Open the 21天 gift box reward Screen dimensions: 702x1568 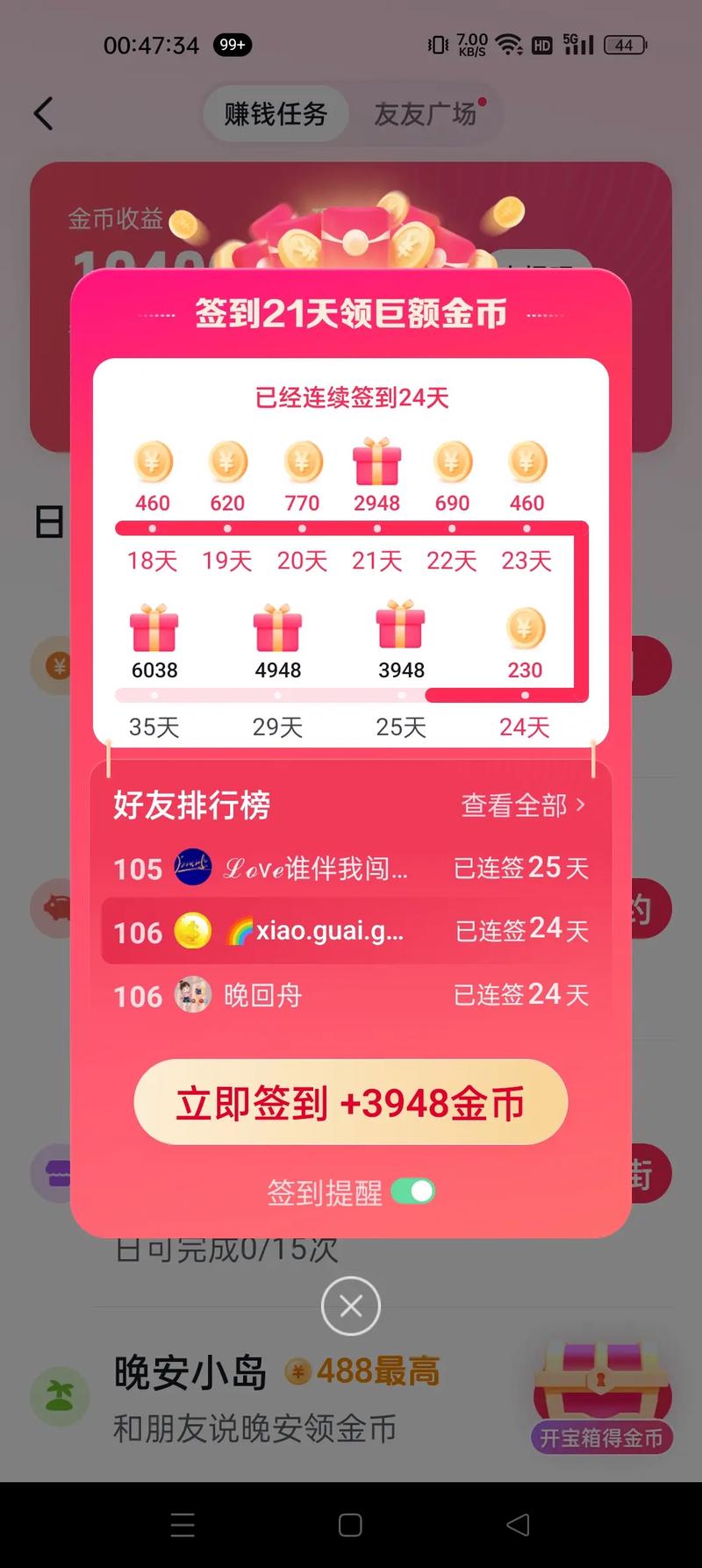point(376,465)
